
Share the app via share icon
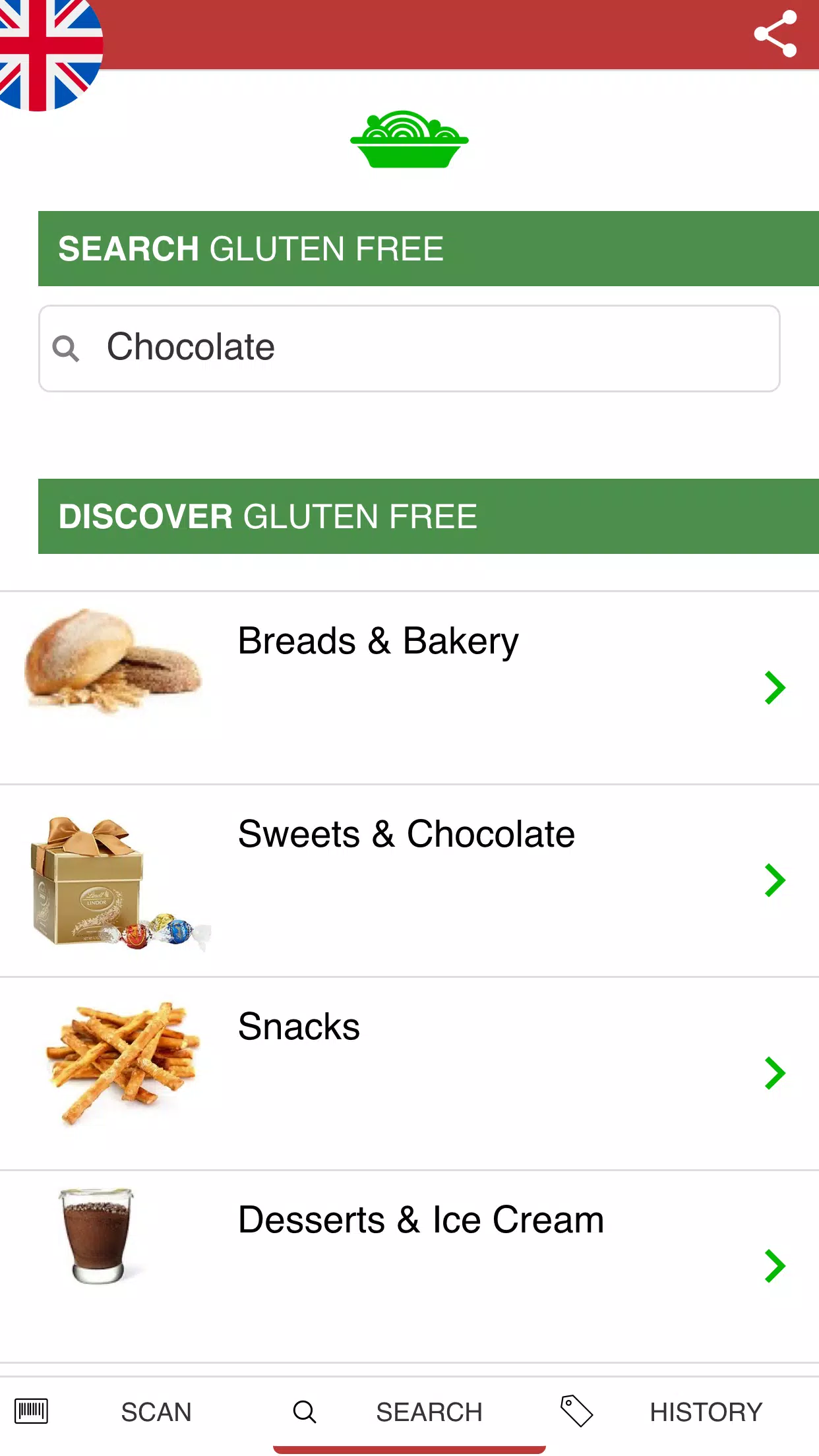(x=775, y=34)
